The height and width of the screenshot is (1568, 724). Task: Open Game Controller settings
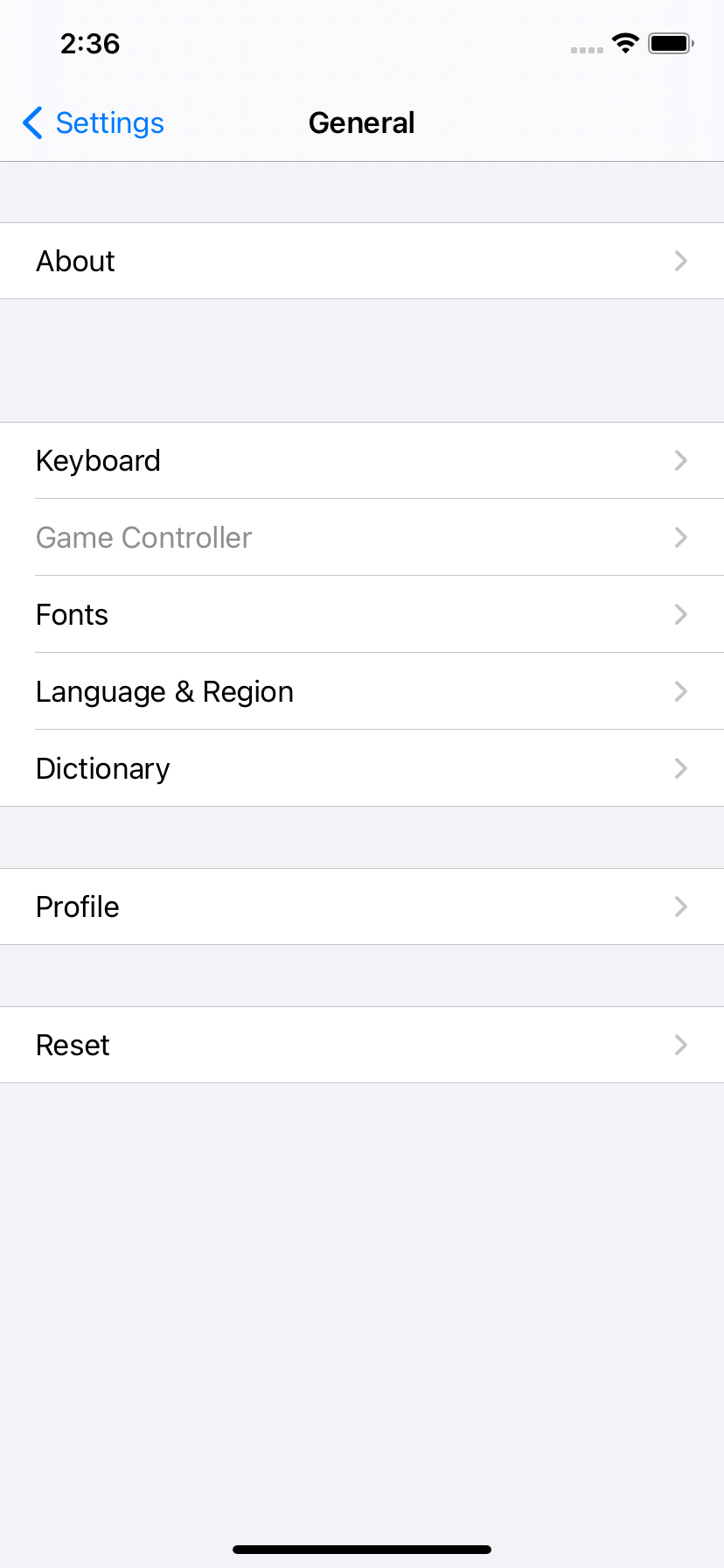click(362, 537)
